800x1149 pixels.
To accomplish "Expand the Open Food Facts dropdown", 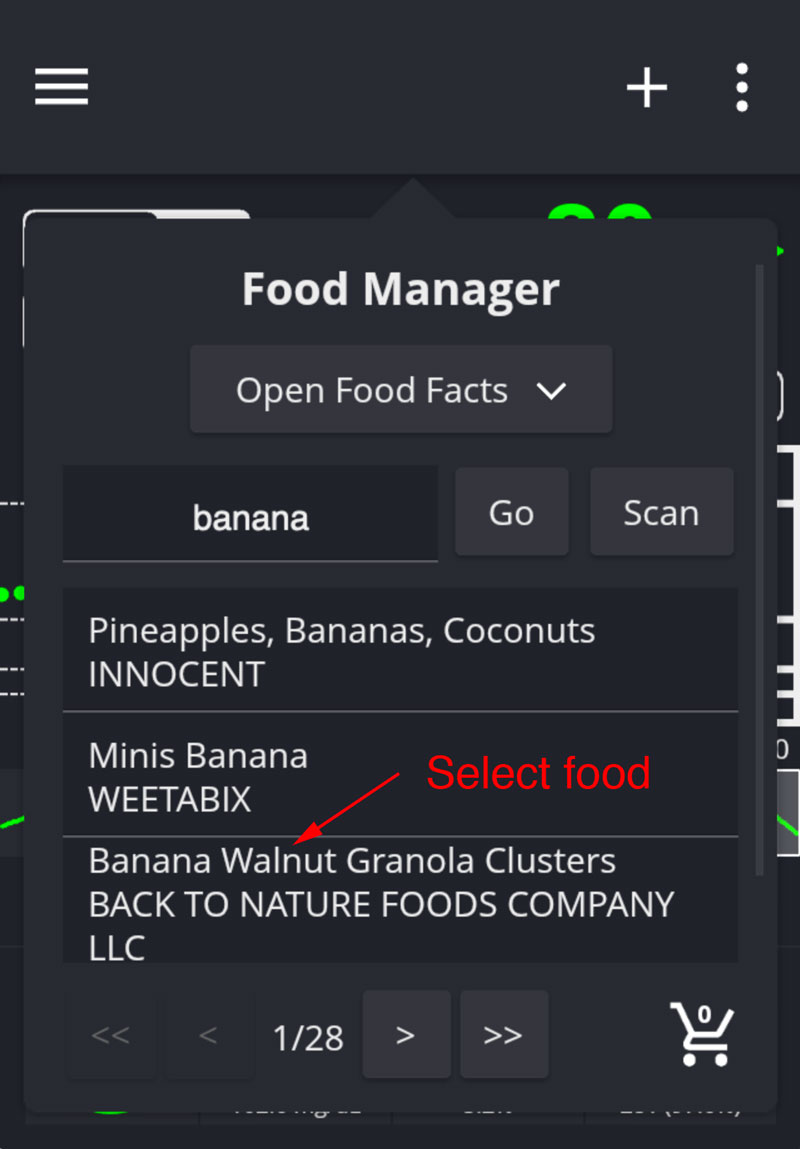I will pos(401,390).
